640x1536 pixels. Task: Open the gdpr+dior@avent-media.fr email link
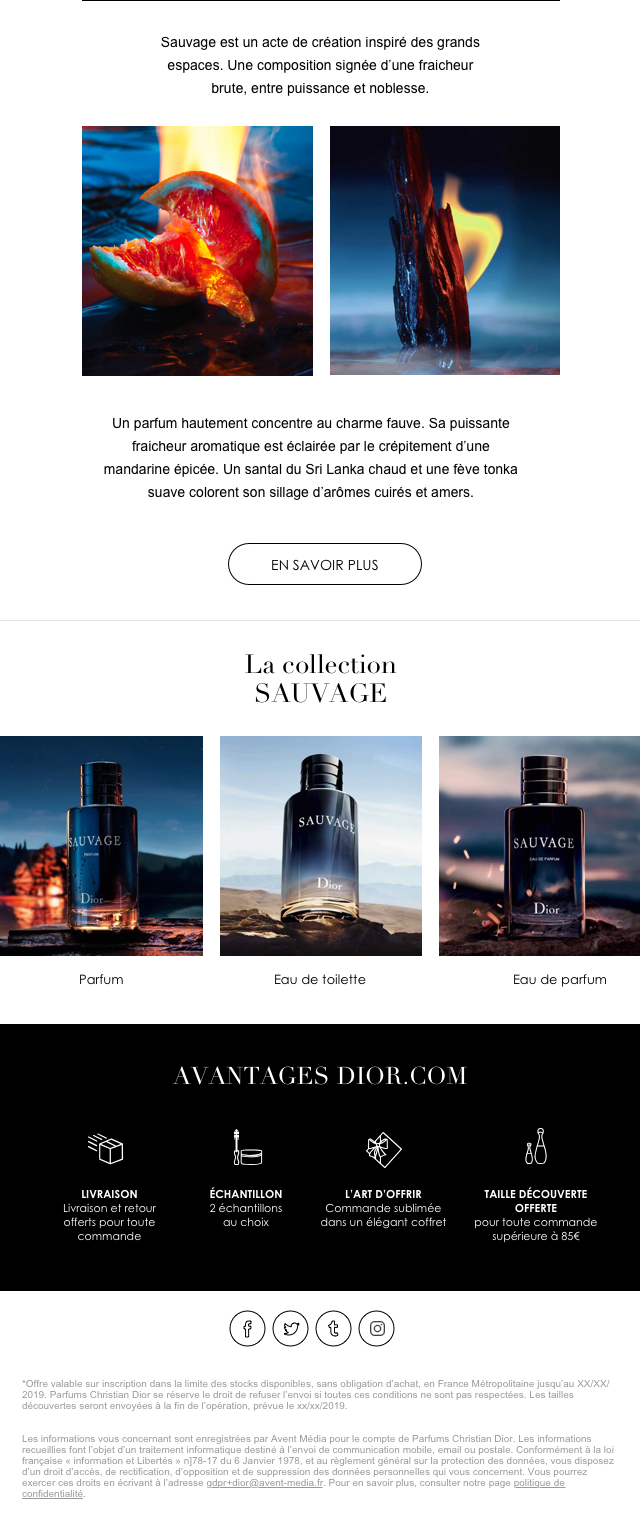coord(265,1483)
